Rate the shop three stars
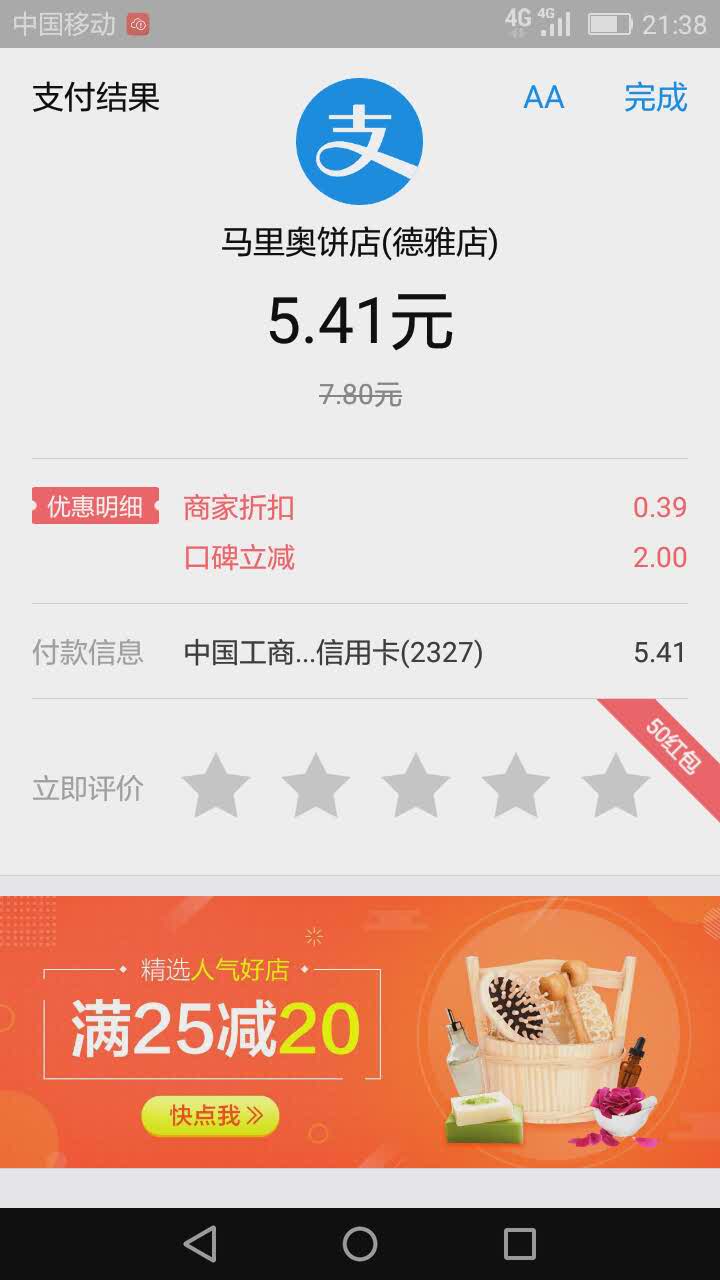Image resolution: width=720 pixels, height=1280 pixels. [x=416, y=787]
